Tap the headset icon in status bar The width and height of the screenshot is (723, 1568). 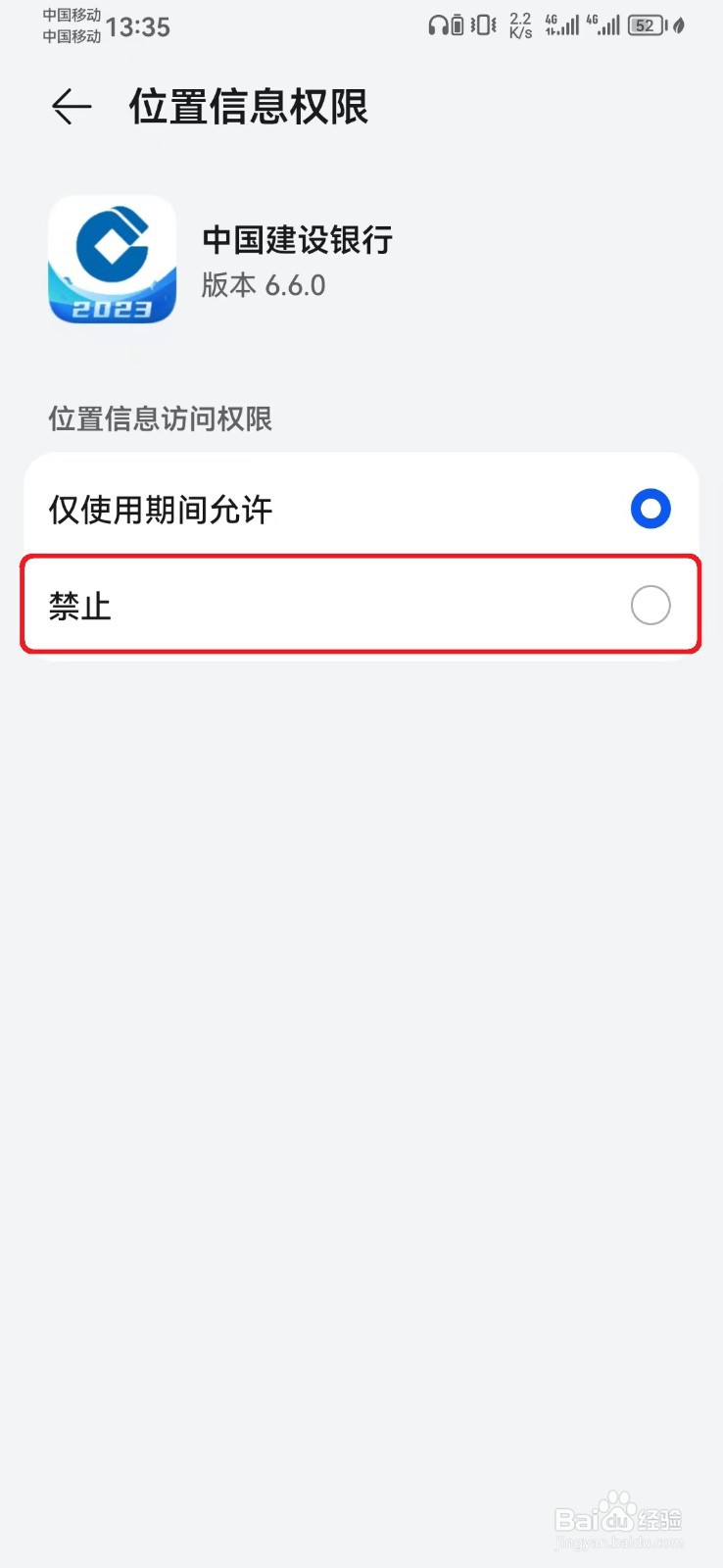pyautogui.click(x=438, y=24)
